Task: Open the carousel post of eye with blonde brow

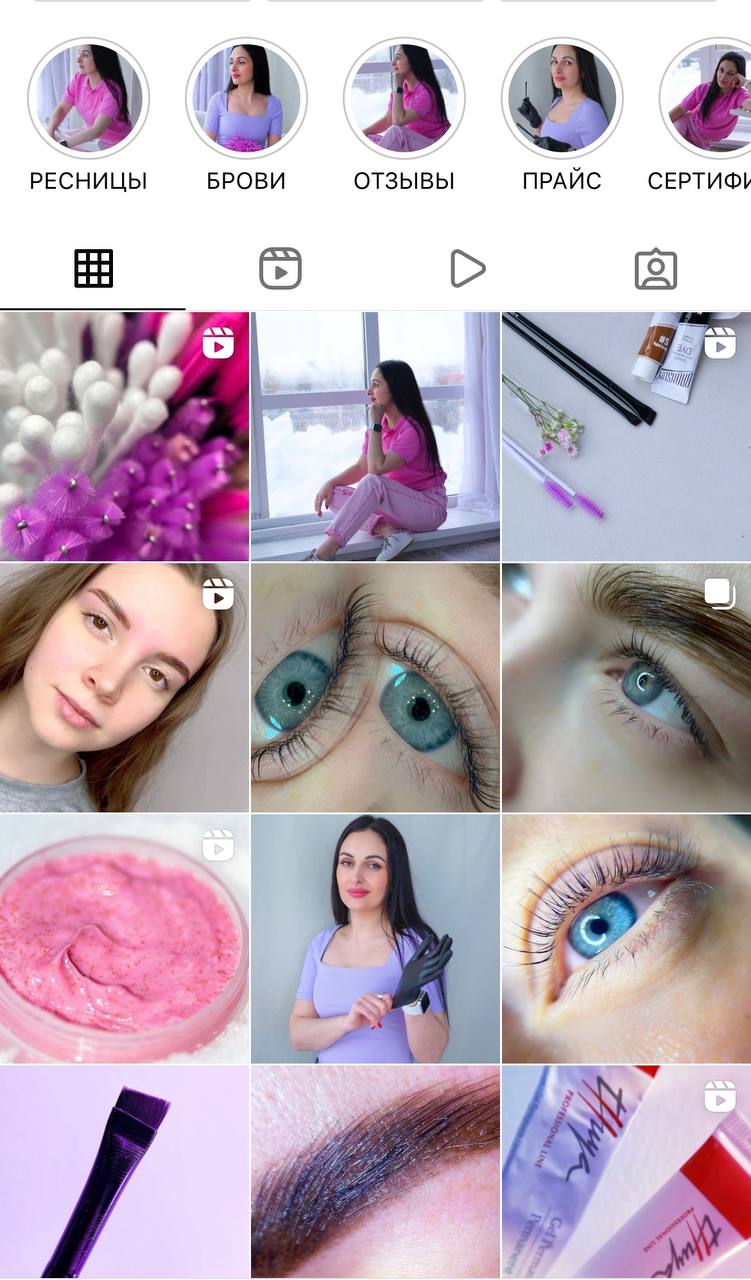Action: tap(626, 687)
